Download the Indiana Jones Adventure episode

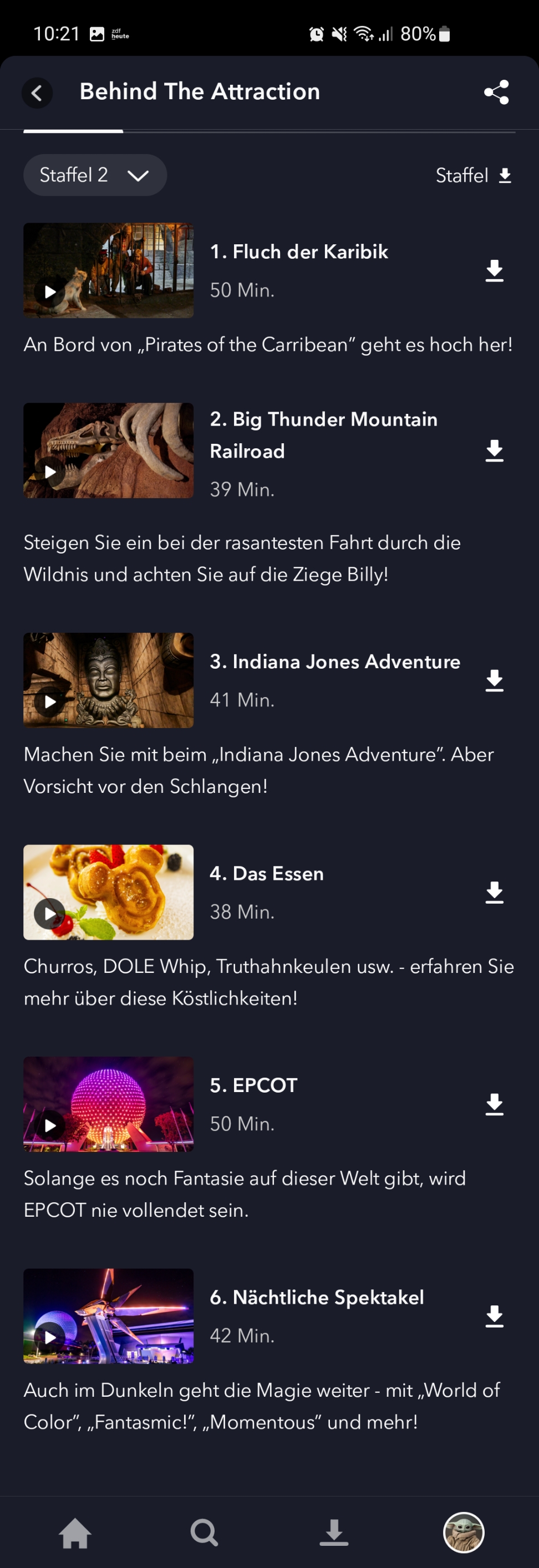[x=494, y=680]
